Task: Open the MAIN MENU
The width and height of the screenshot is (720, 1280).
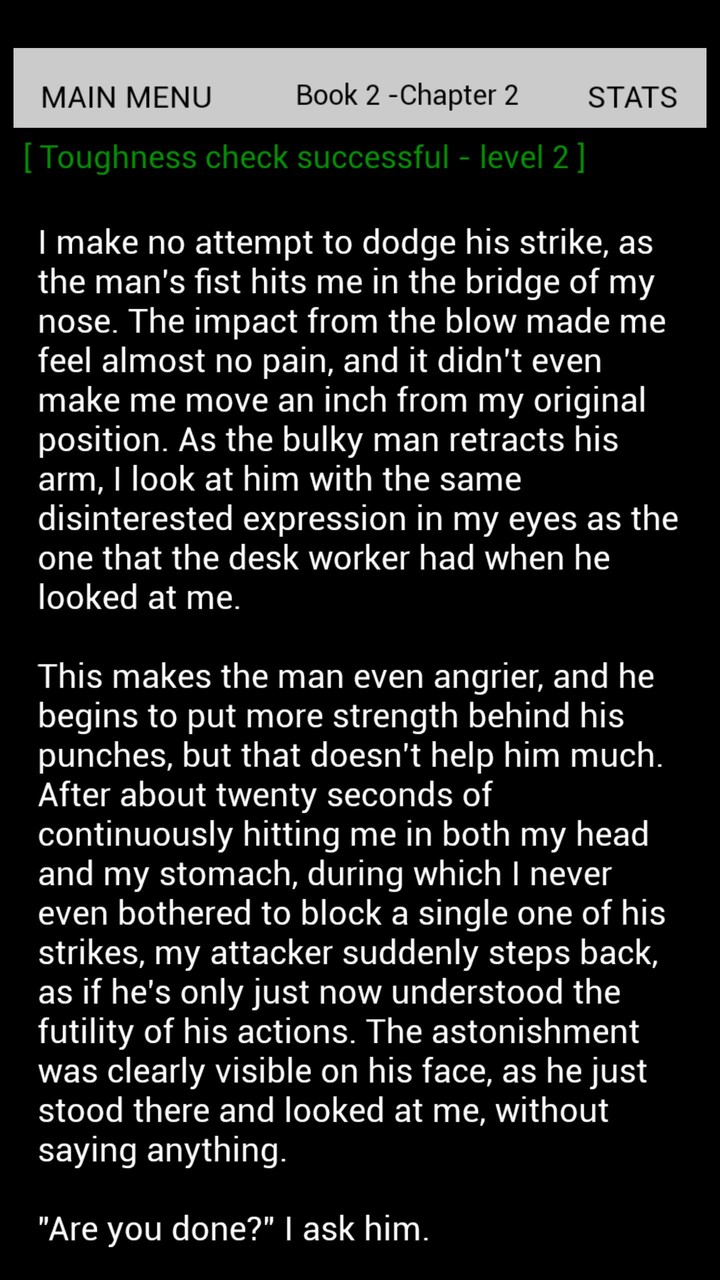Action: click(126, 97)
